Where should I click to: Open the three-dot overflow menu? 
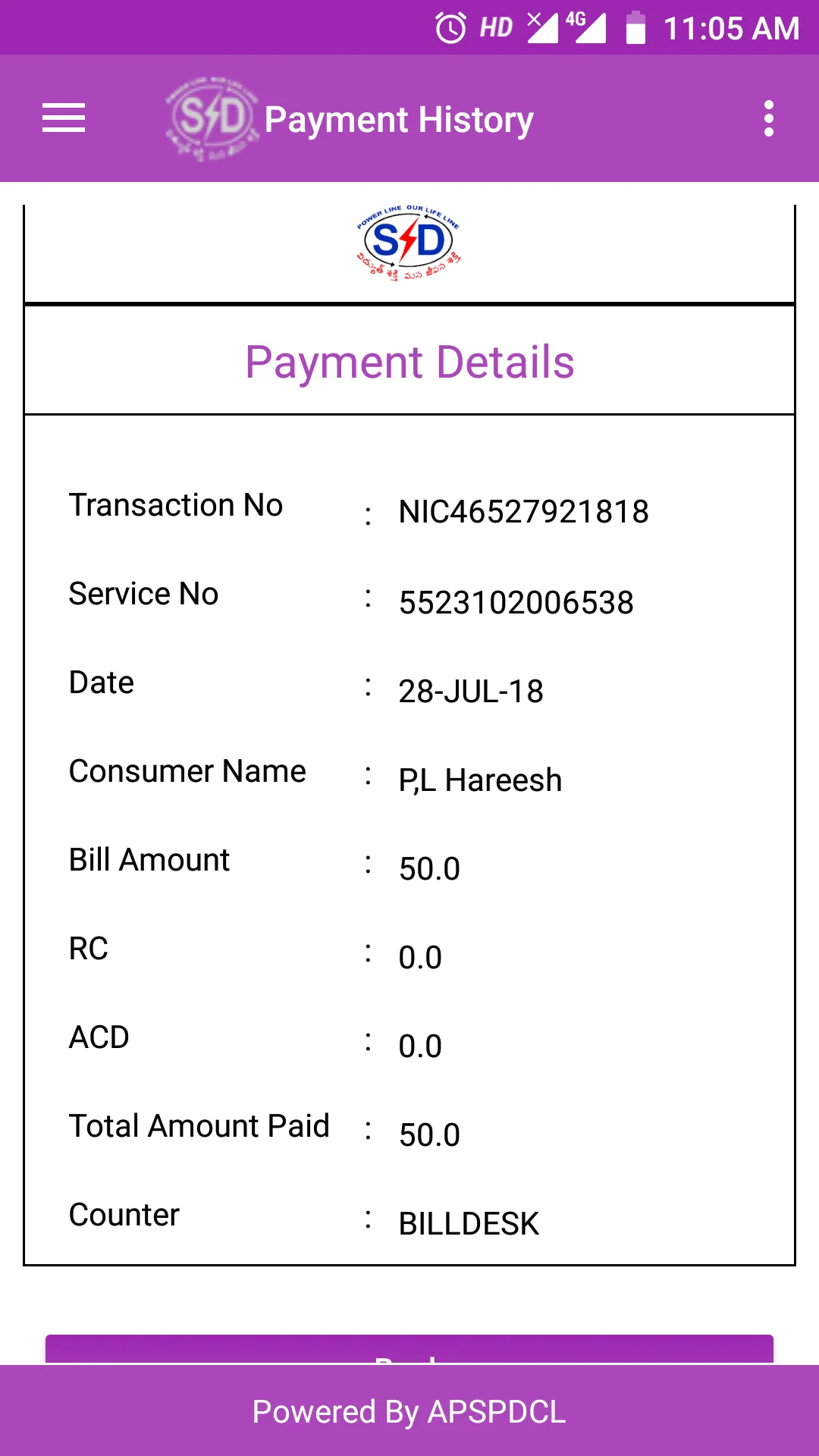pos(769,118)
